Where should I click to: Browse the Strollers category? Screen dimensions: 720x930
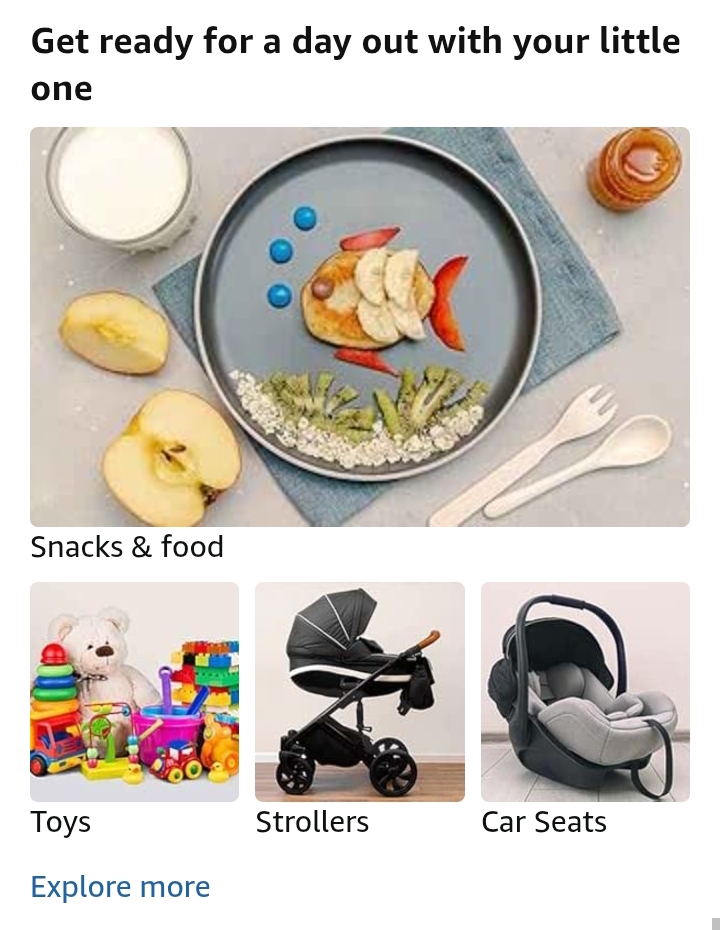point(360,692)
